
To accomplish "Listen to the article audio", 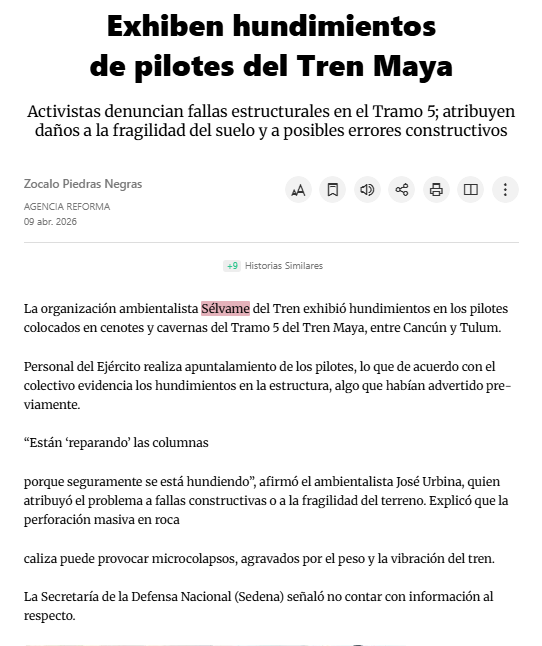I will [x=367, y=190].
